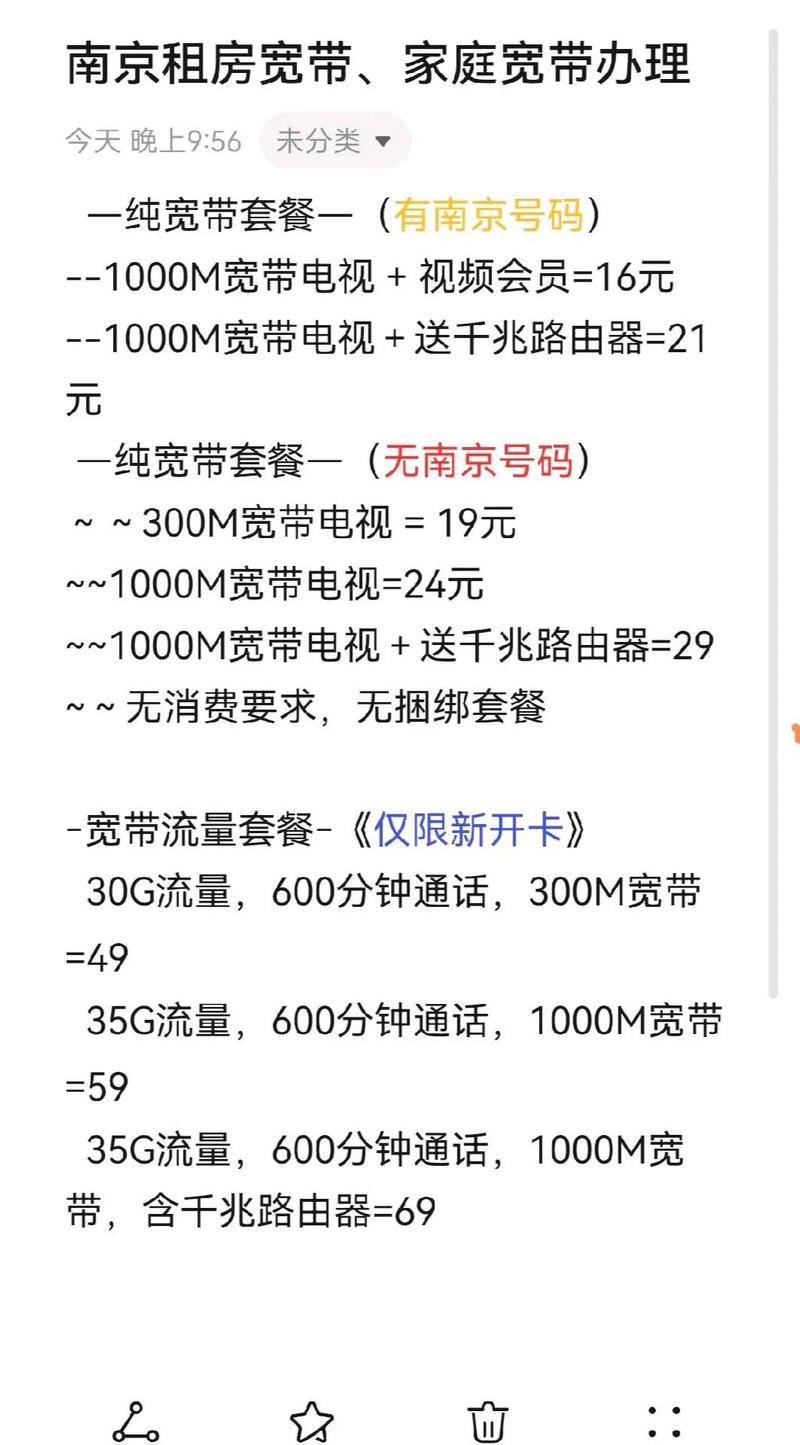
Task: Open the 未分类 category dropdown
Action: coord(334,141)
